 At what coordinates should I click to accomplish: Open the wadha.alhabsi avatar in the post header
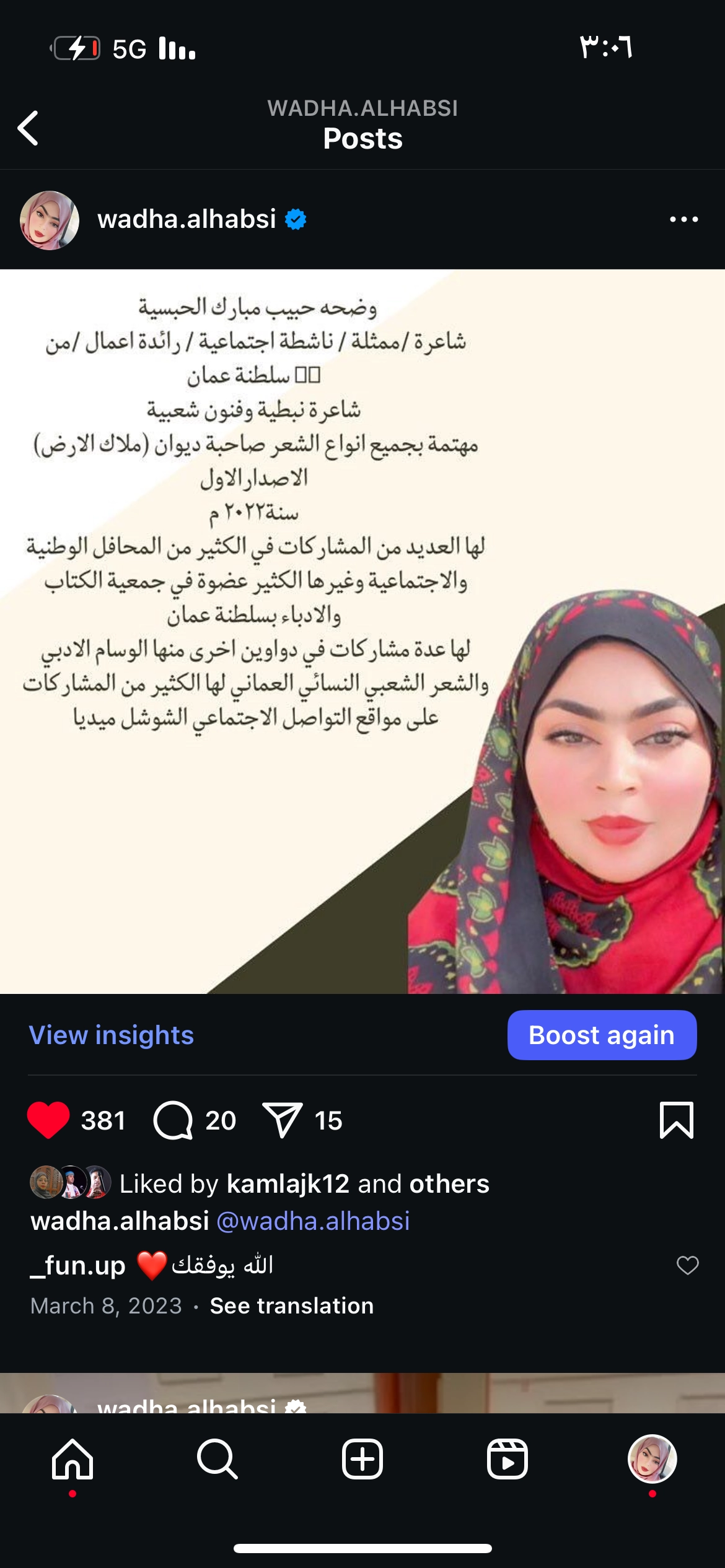pyautogui.click(x=50, y=220)
